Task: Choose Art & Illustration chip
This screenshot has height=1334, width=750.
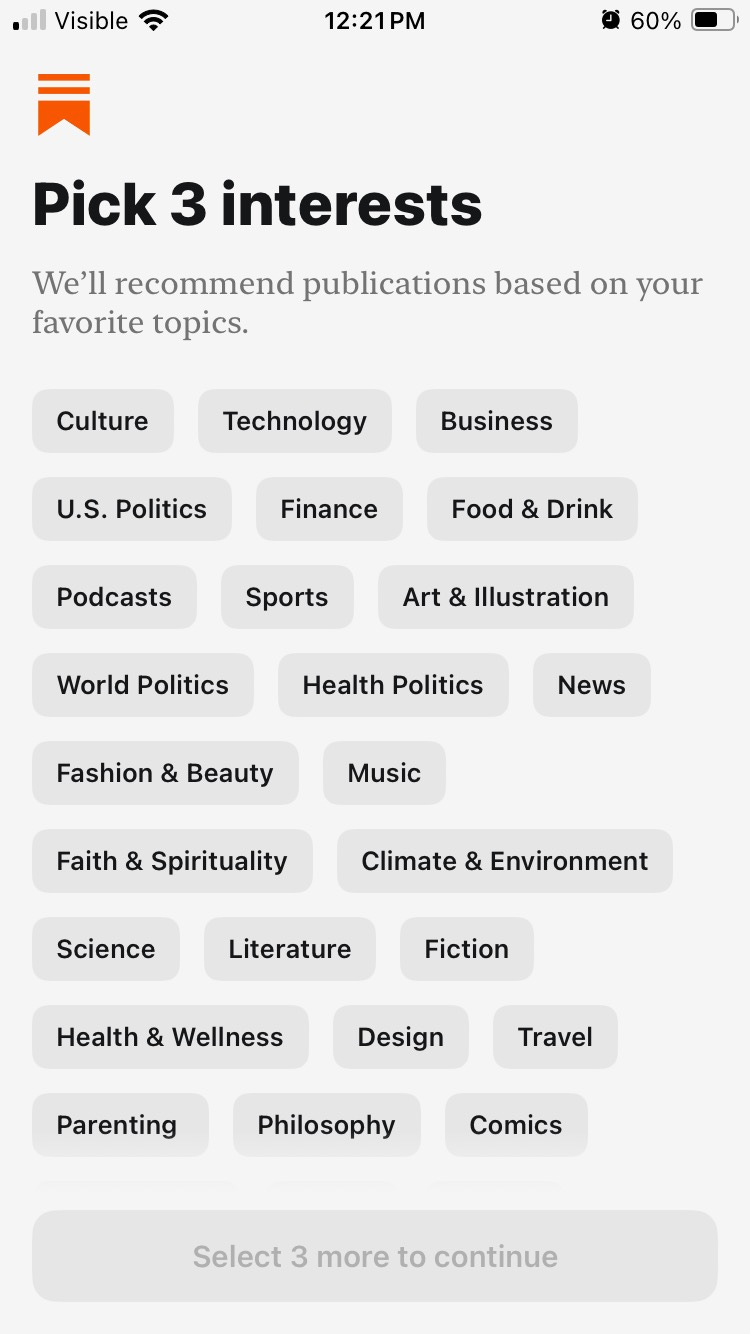Action: click(506, 597)
